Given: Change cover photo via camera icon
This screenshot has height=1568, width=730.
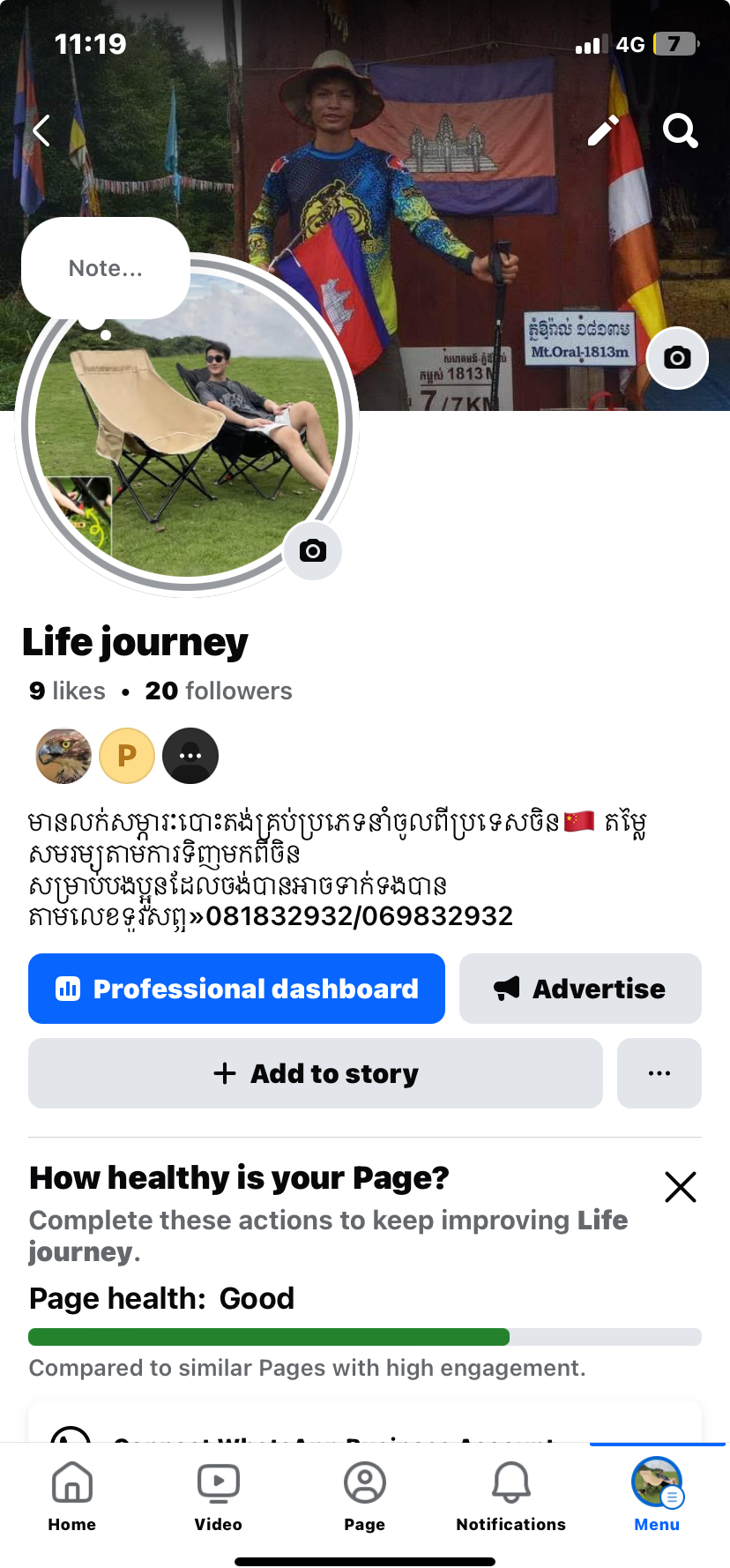Looking at the screenshot, I should [x=677, y=357].
